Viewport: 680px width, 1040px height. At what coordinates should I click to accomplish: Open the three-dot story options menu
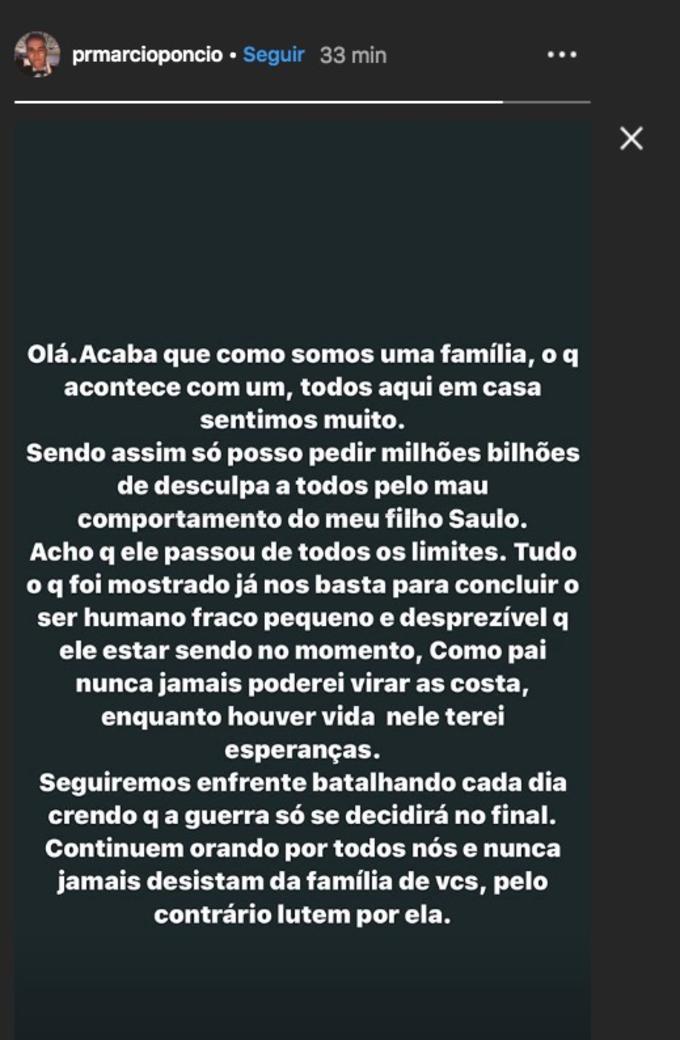pyautogui.click(x=562, y=55)
